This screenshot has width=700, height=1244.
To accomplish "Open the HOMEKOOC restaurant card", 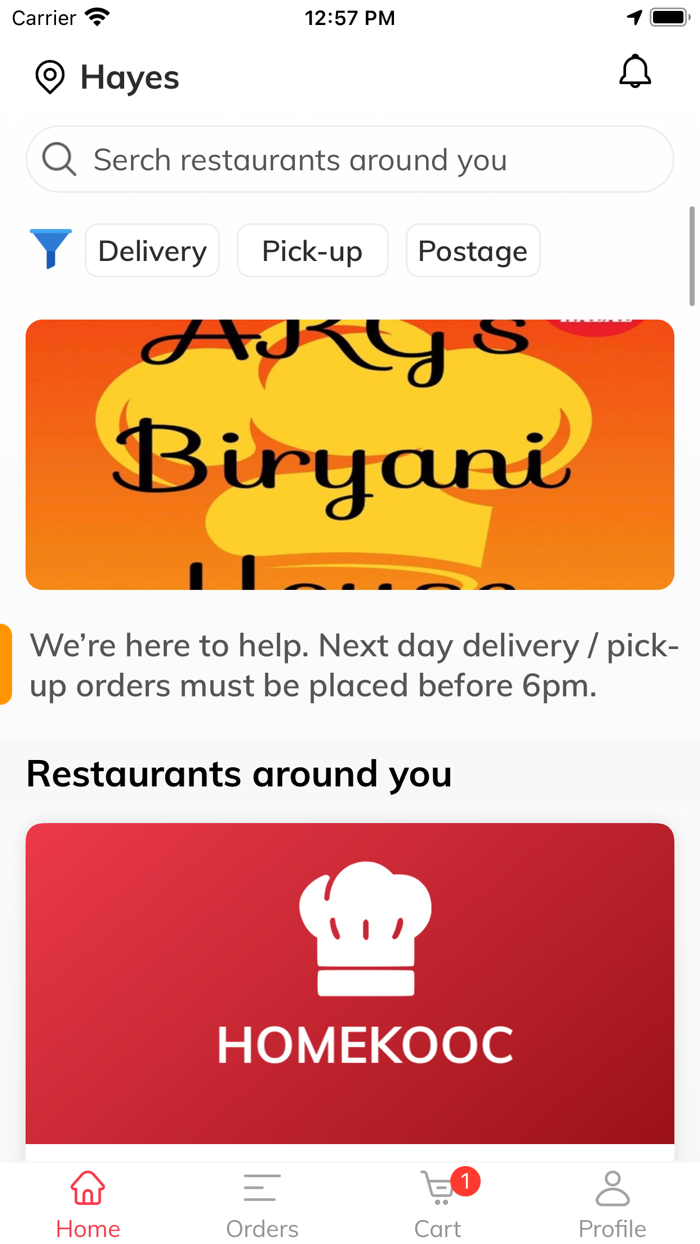I will pos(350,983).
